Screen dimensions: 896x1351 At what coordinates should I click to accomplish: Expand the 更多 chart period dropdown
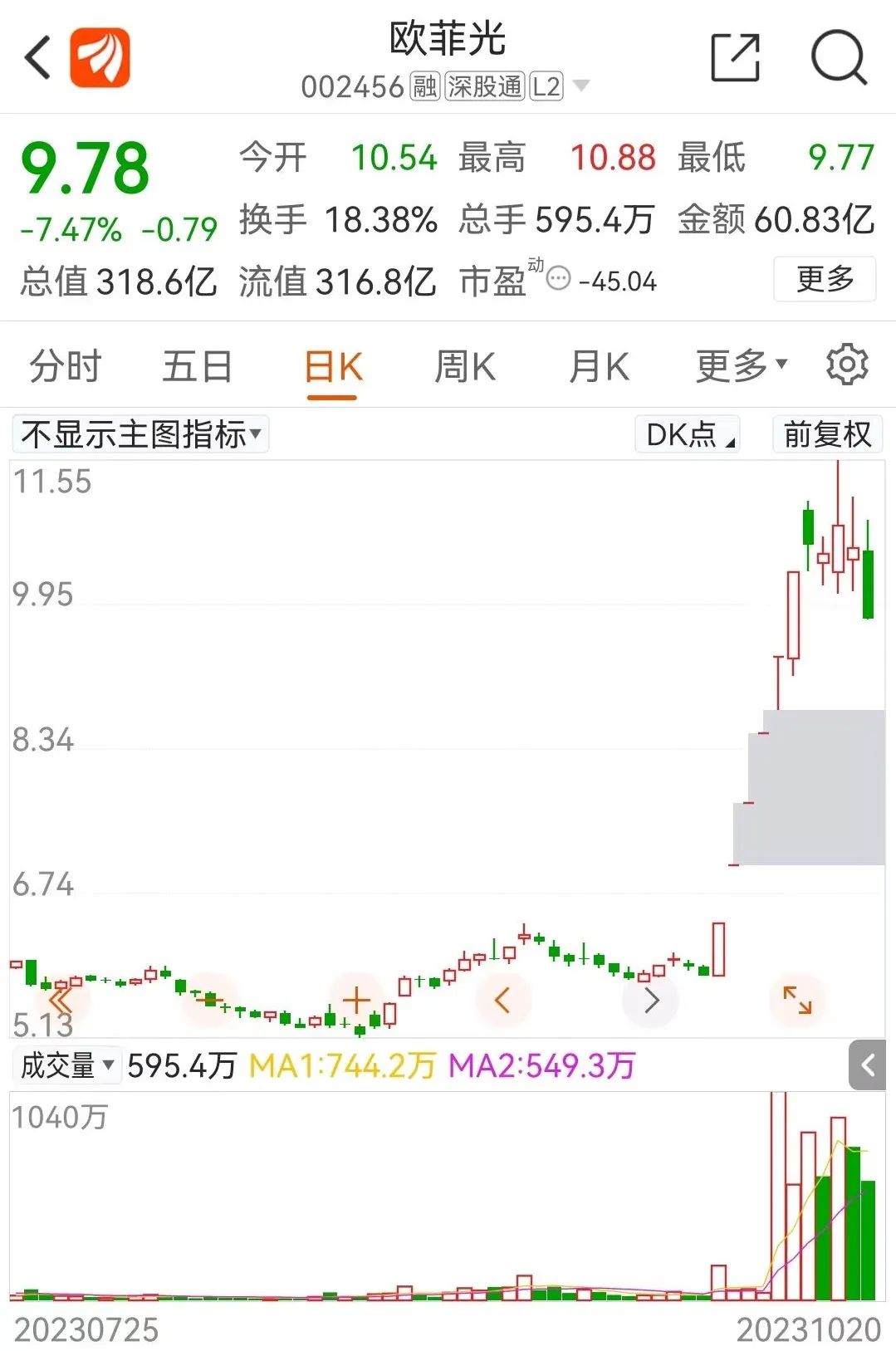point(741,366)
